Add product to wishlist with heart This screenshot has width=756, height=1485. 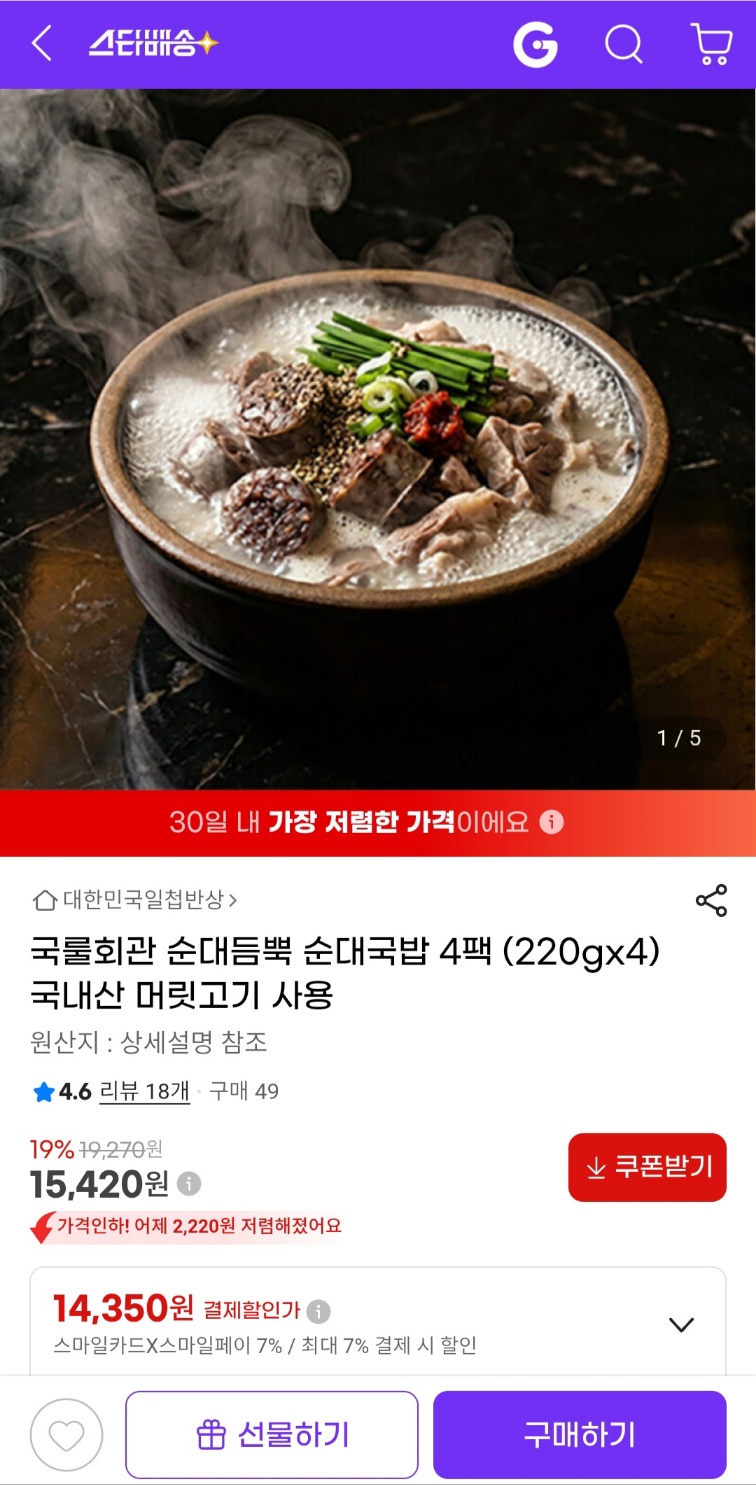66,1435
